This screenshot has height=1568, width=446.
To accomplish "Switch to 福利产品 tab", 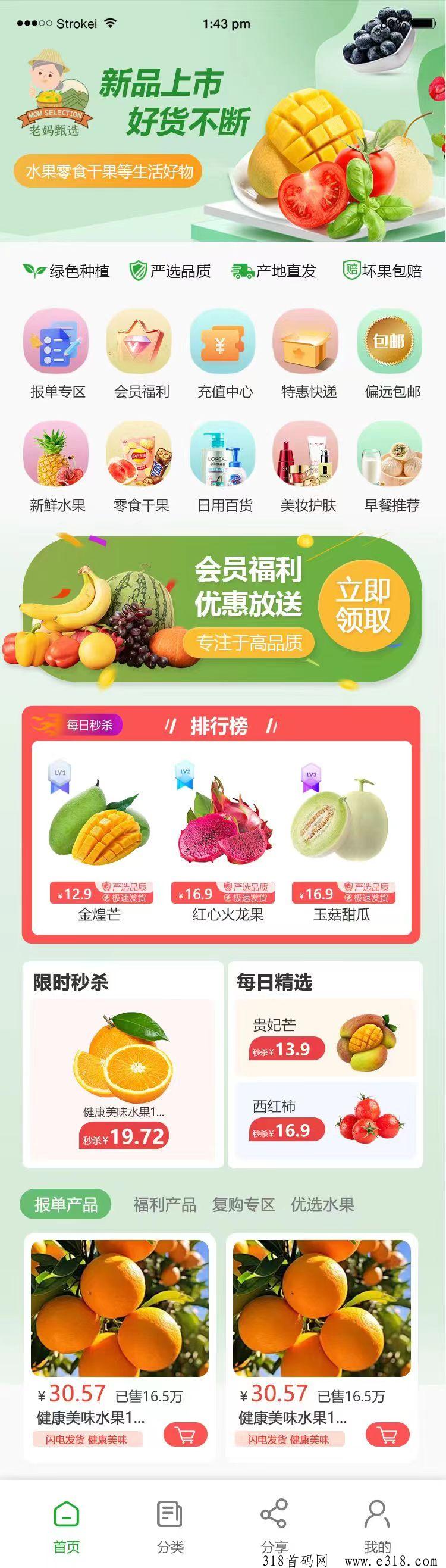I will [164, 1205].
